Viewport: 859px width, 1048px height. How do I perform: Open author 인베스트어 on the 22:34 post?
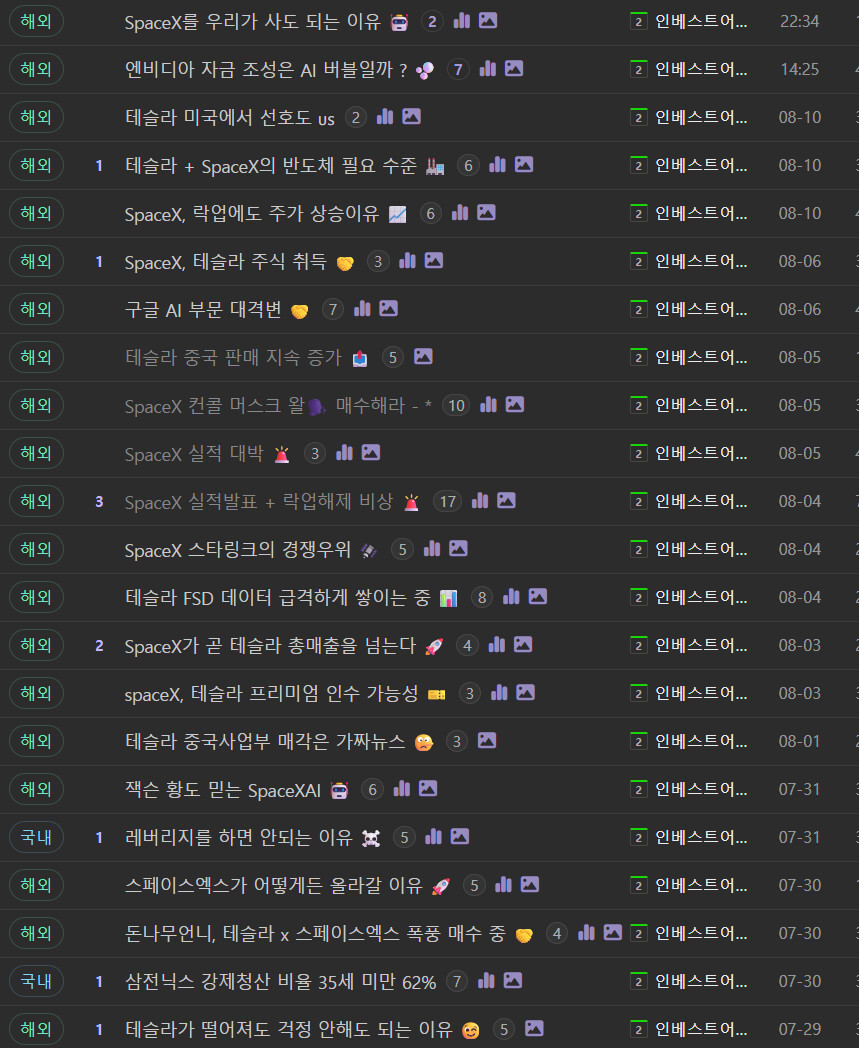701,21
